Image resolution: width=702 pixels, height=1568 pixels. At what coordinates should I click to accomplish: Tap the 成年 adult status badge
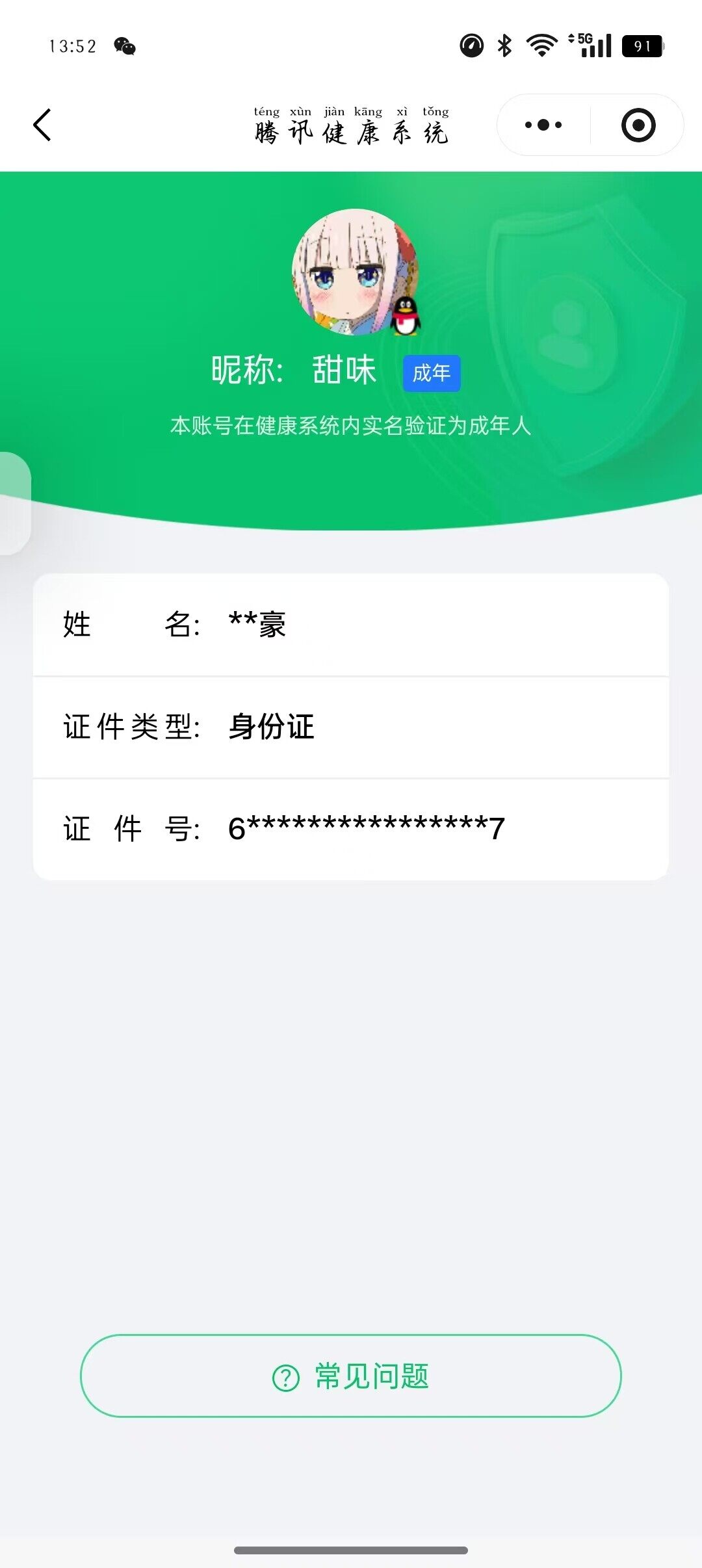click(431, 372)
